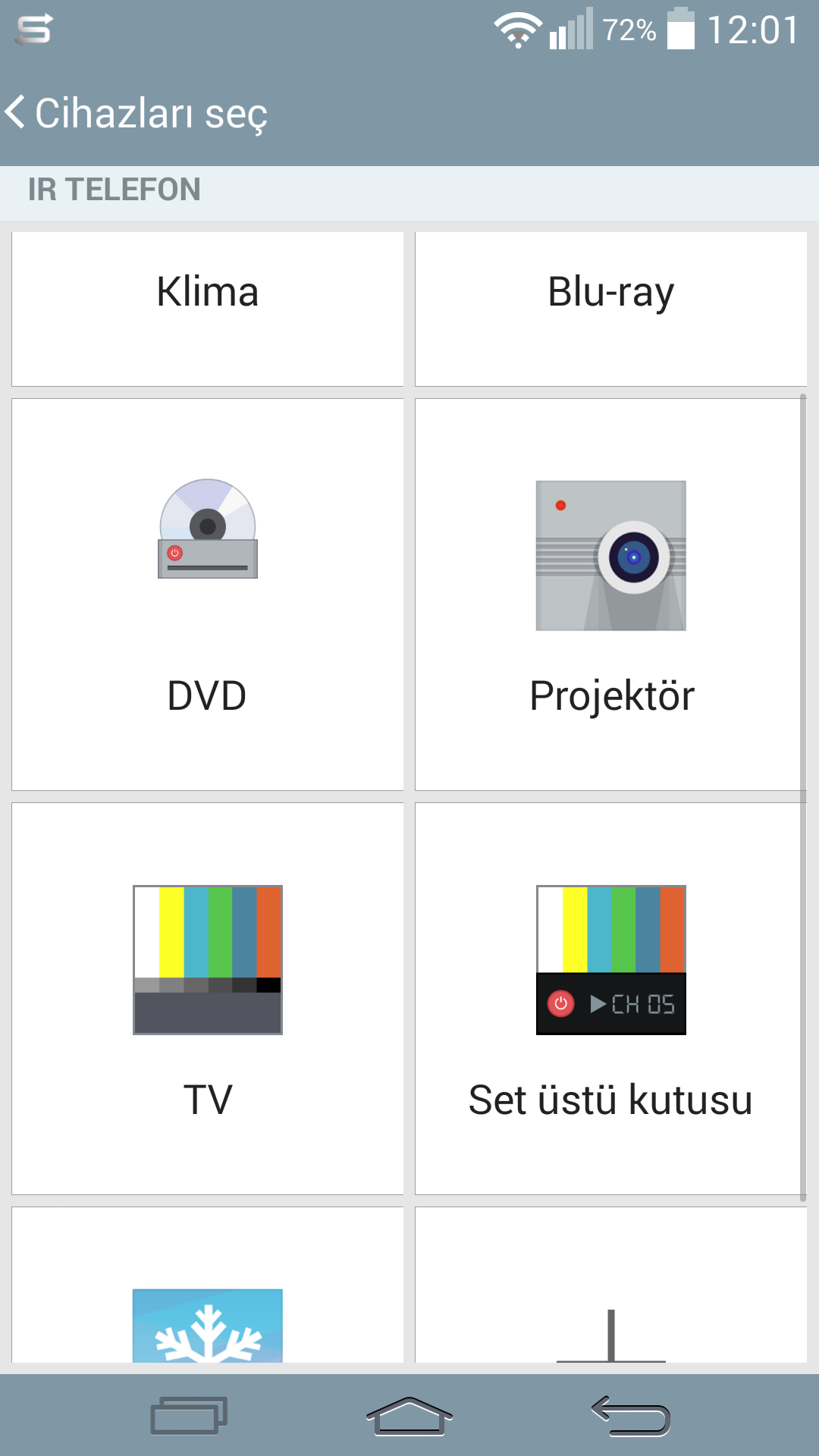
Task: Select TV as the device
Action: [x=208, y=999]
